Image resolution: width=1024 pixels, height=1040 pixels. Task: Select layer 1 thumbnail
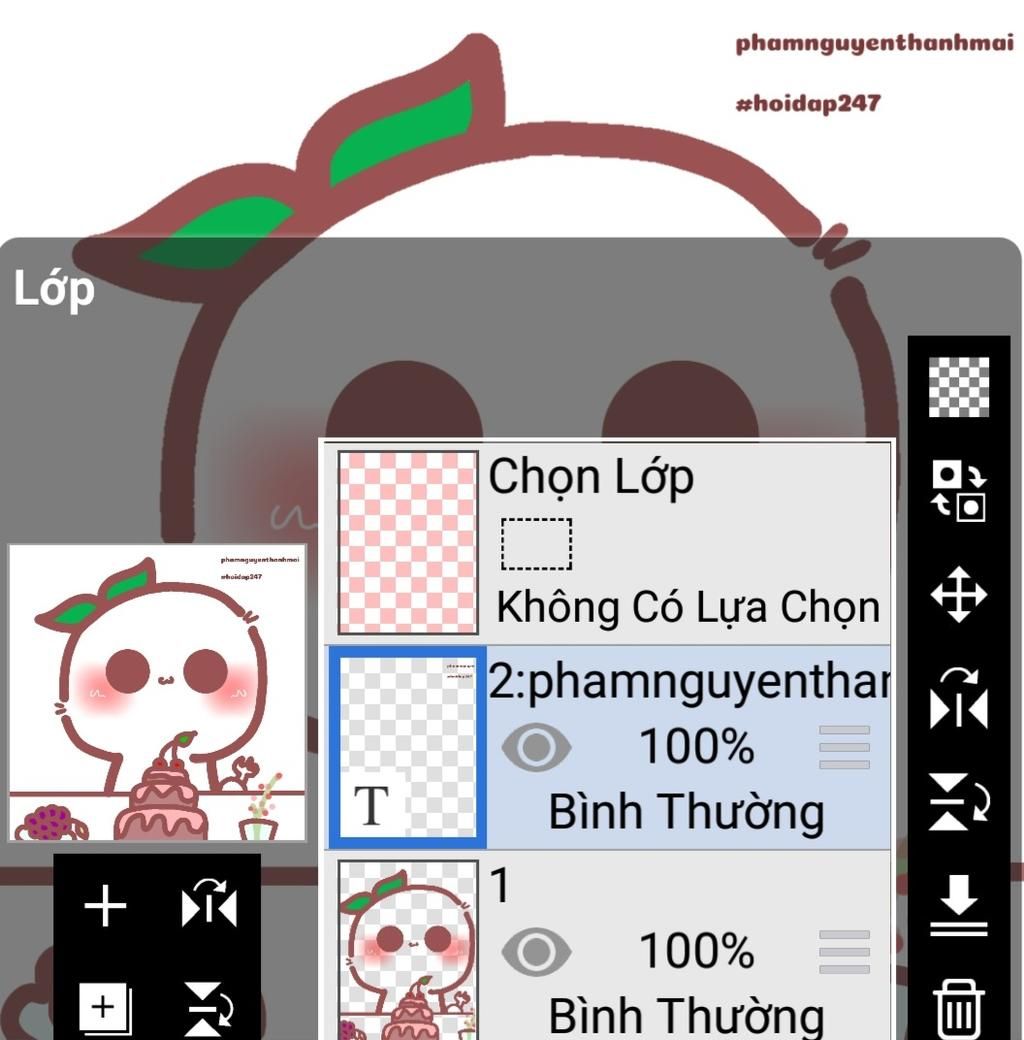(408, 948)
